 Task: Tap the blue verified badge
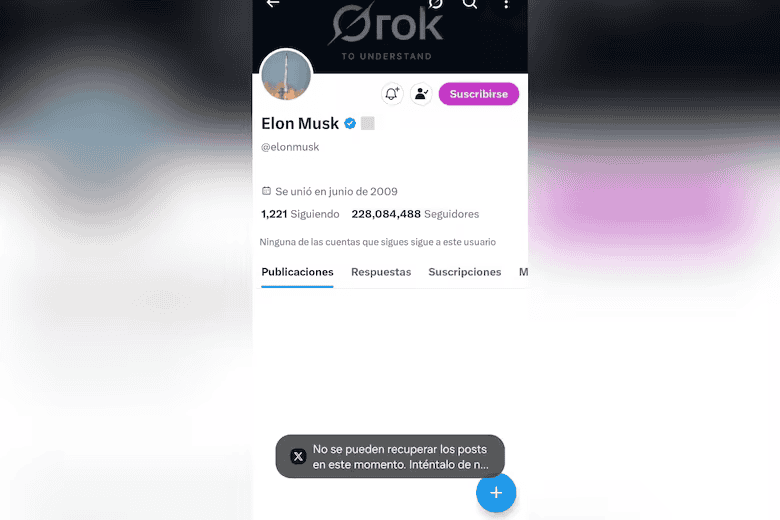pyautogui.click(x=350, y=124)
